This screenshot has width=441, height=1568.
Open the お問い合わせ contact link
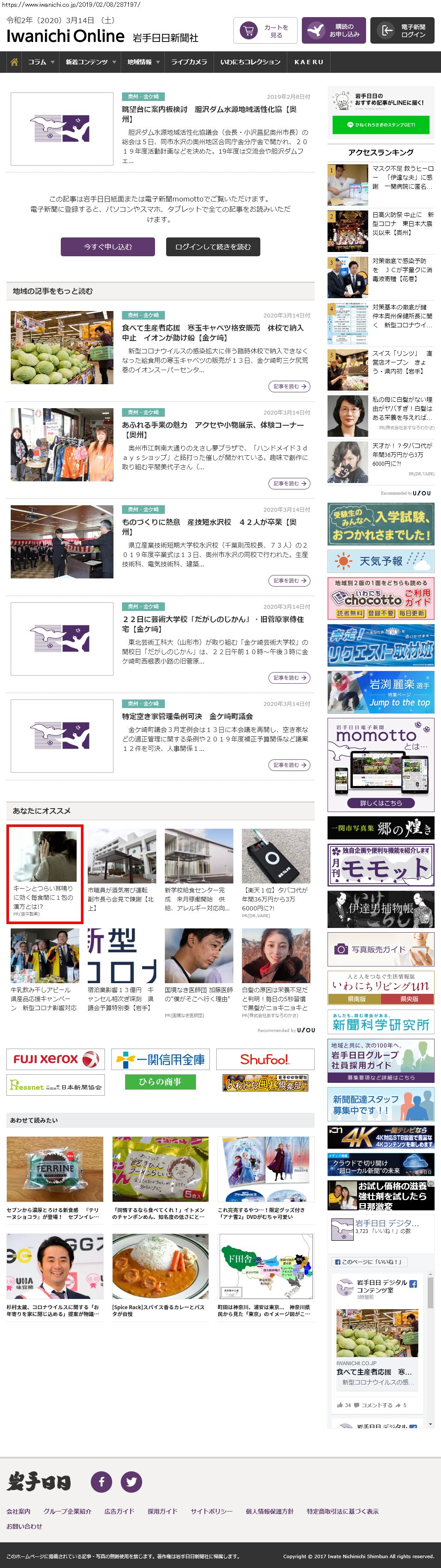(x=24, y=1526)
